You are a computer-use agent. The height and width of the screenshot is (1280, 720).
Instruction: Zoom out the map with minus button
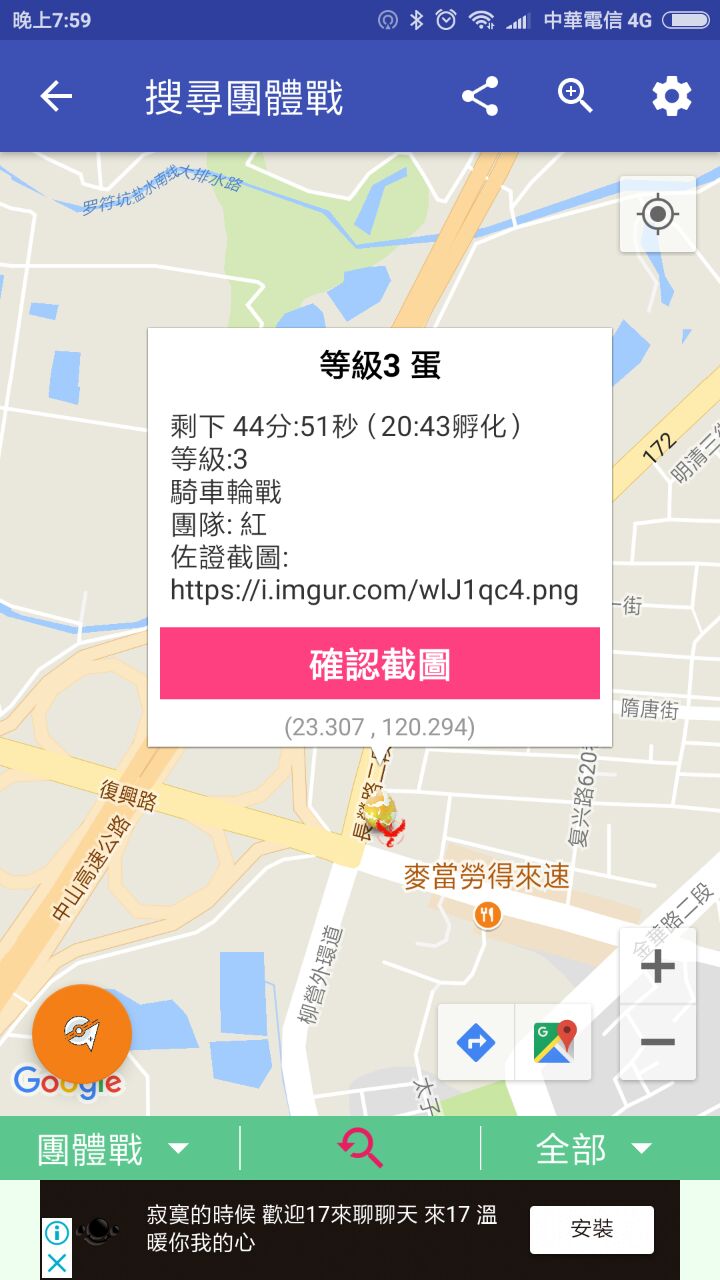click(x=657, y=1042)
